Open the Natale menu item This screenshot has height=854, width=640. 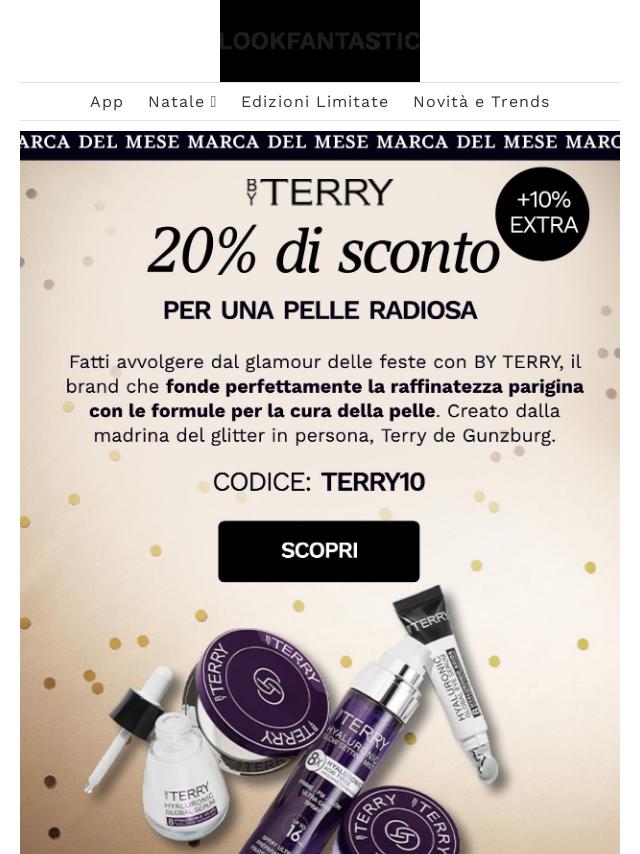(181, 102)
